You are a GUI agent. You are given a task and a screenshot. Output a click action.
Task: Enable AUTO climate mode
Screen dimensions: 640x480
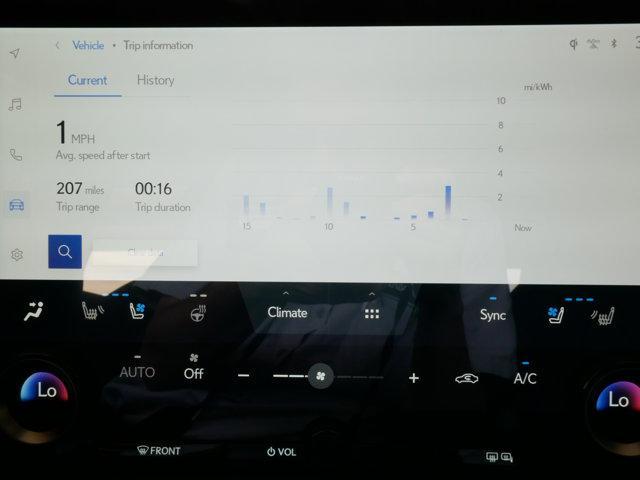(x=137, y=372)
